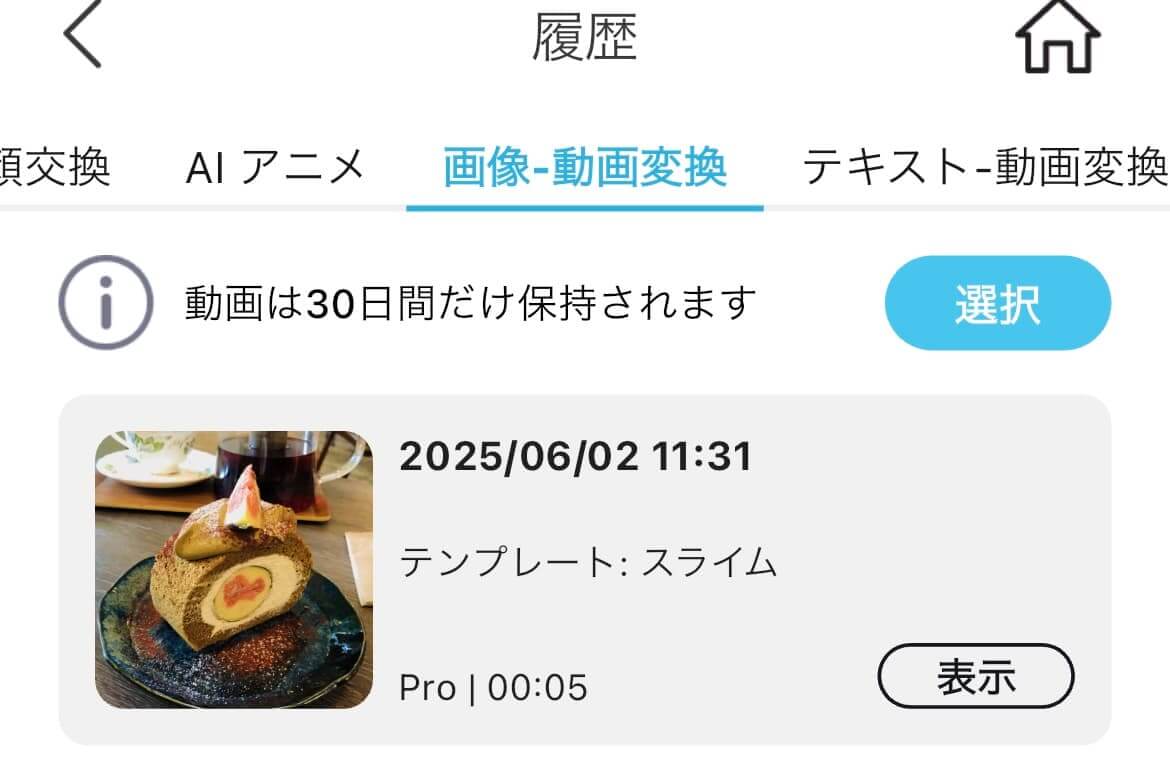This screenshot has height=773, width=1170.
Task: Tap the 選択 button
Action: [997, 303]
